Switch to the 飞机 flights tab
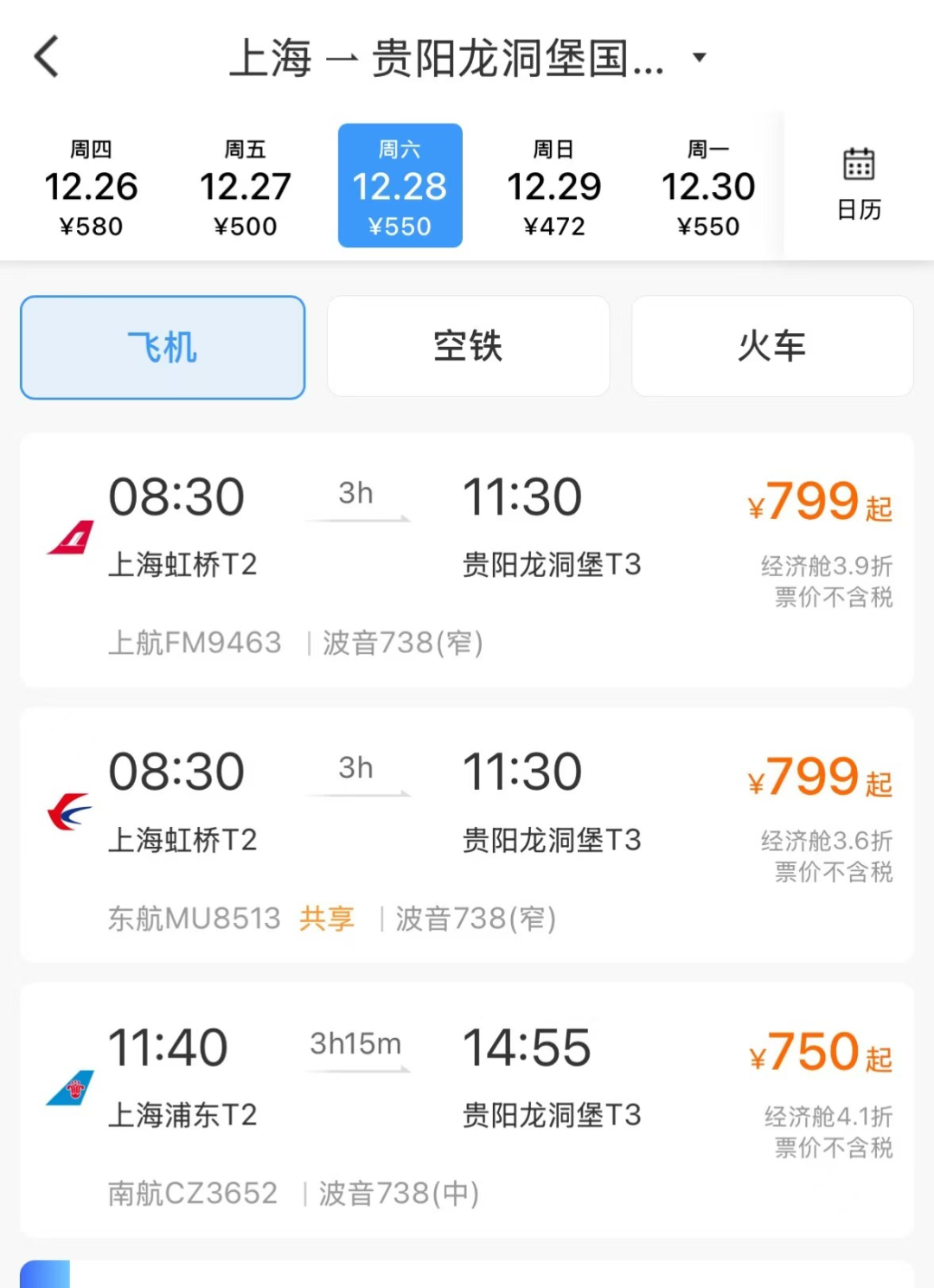The height and width of the screenshot is (1288, 934). click(163, 347)
